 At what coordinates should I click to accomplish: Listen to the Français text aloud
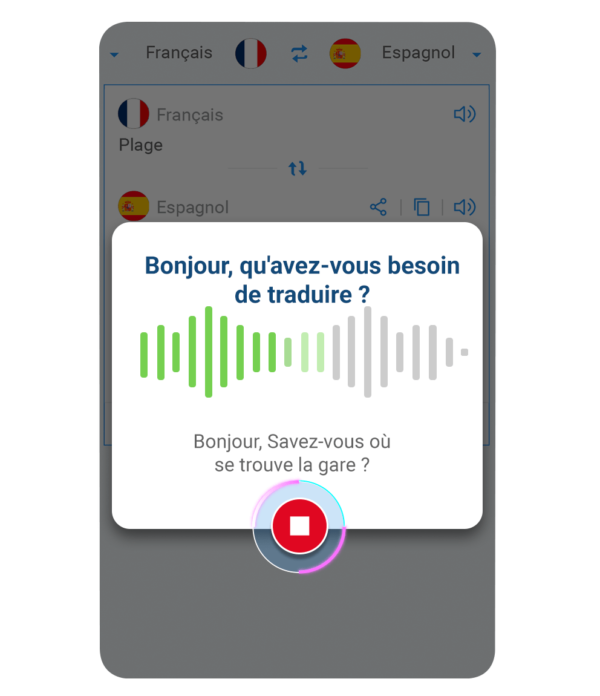click(464, 114)
